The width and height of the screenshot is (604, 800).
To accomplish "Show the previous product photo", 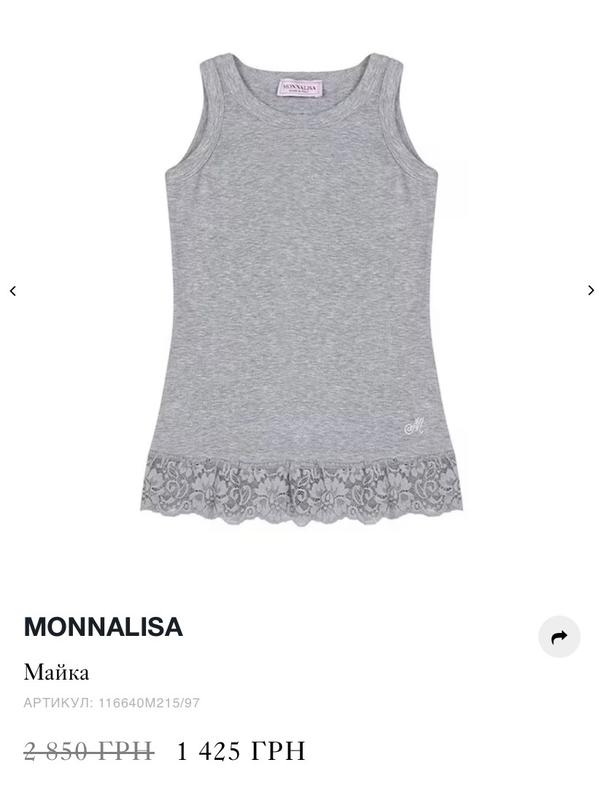I will pyautogui.click(x=13, y=291).
